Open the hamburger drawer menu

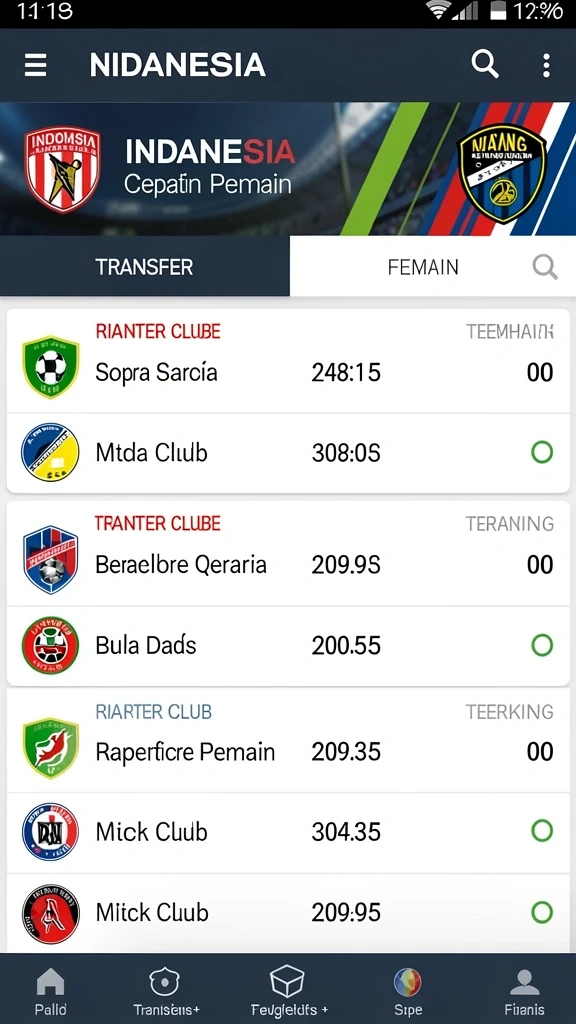35,65
